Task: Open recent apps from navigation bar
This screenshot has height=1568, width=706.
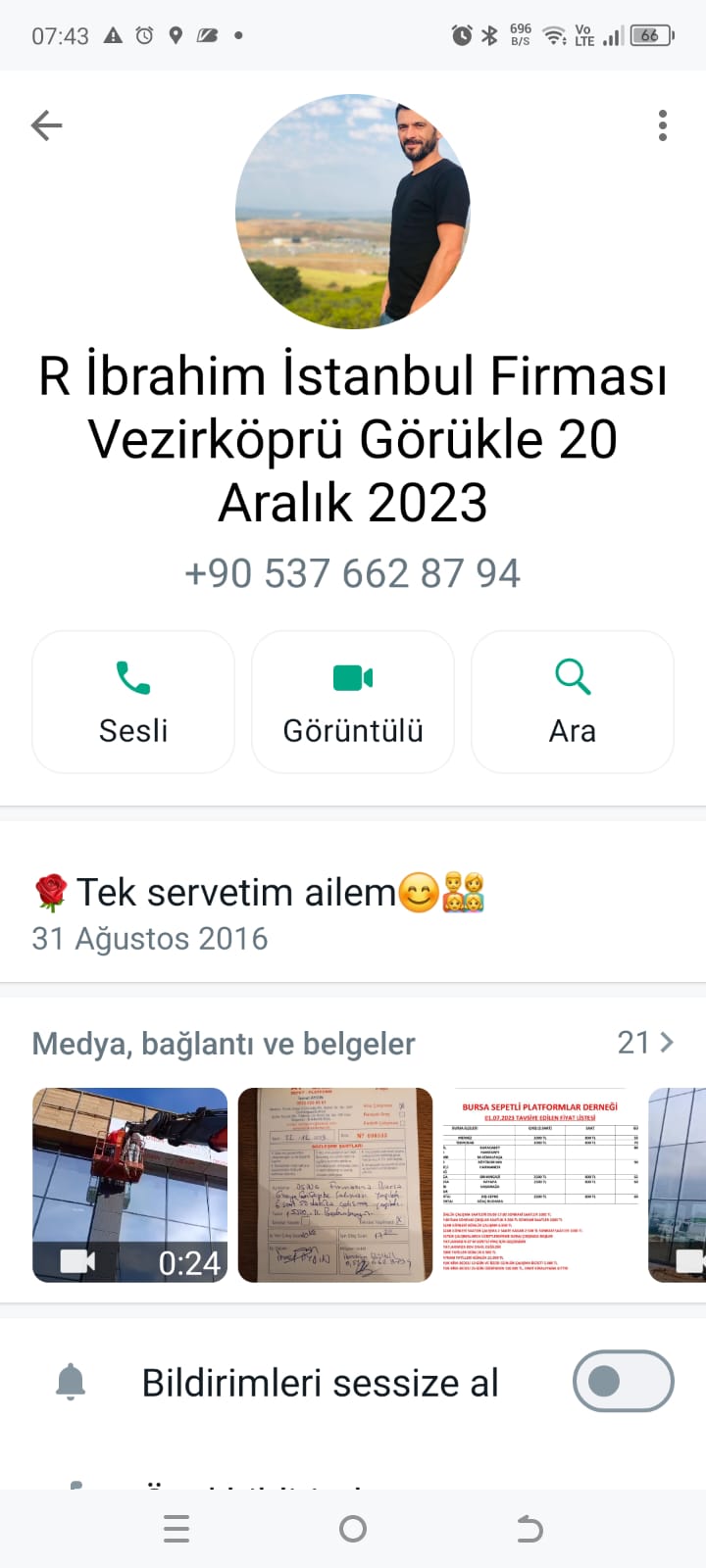Action: click(176, 1529)
